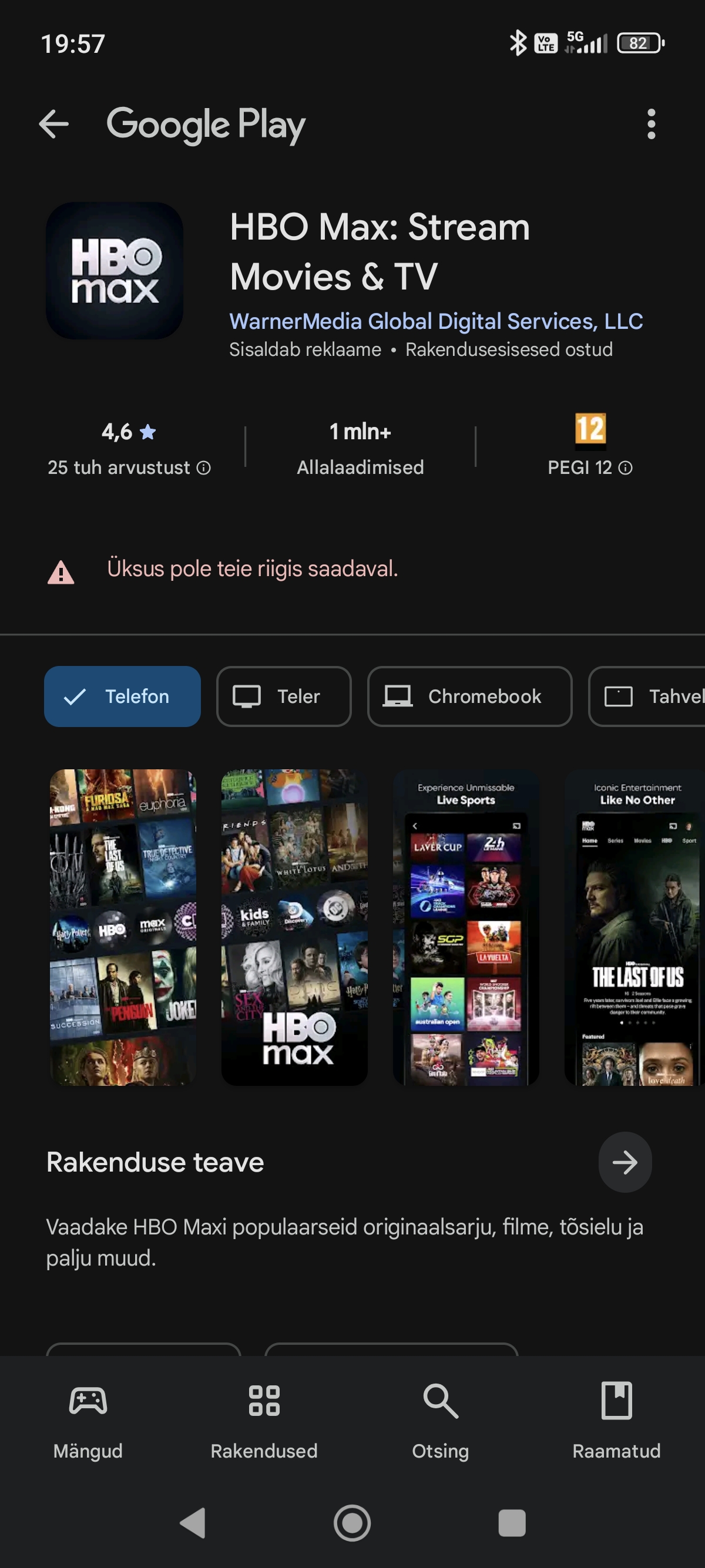Open the three-dot overflow menu
705x1568 pixels.
[651, 124]
